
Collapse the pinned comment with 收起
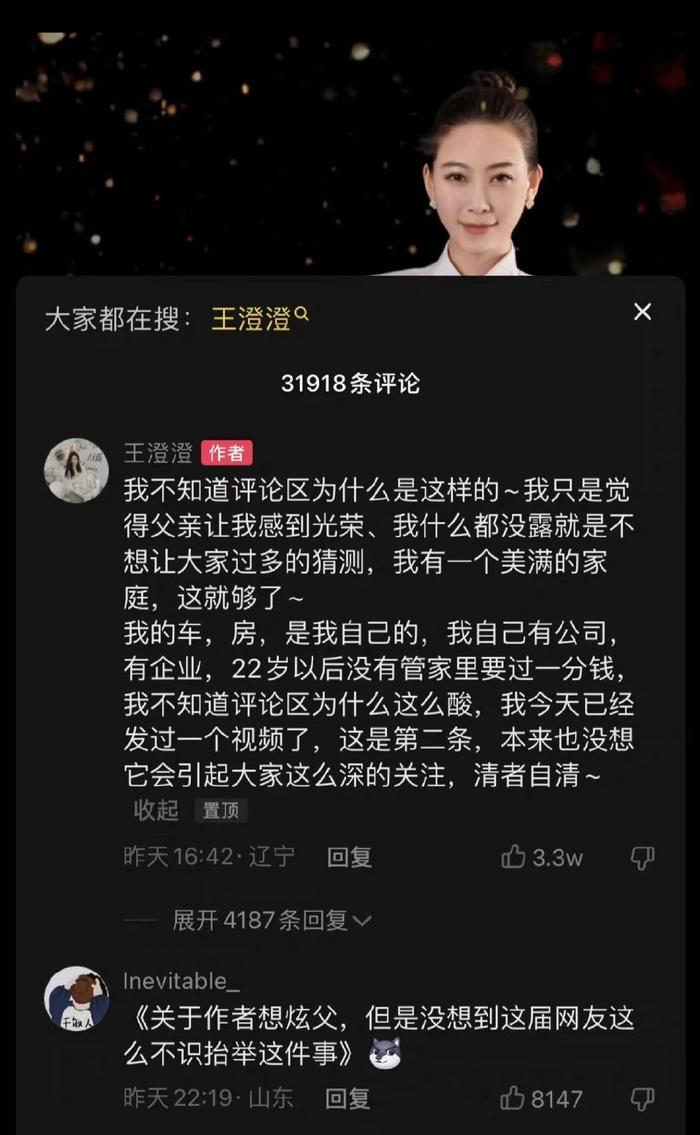(x=156, y=810)
